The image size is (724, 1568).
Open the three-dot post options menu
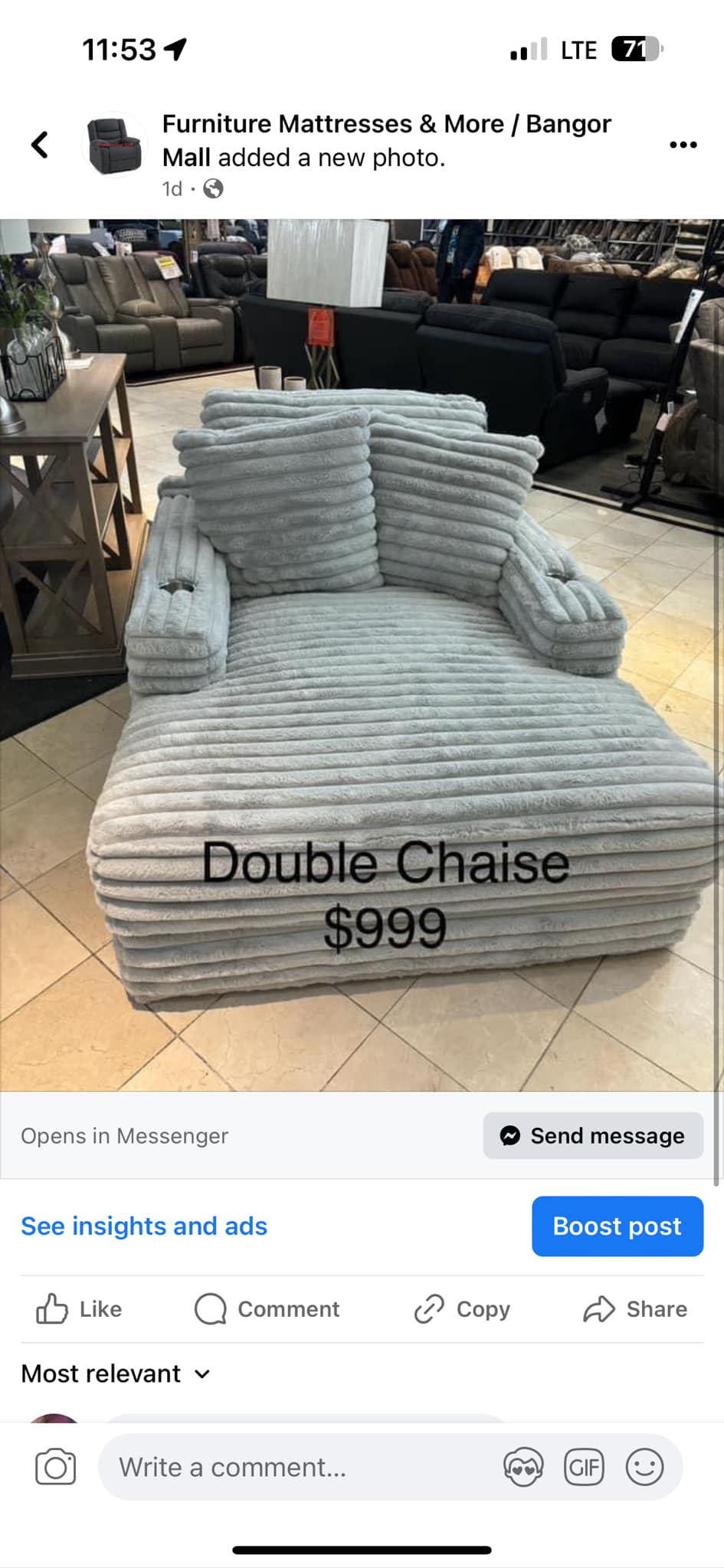pos(683,144)
